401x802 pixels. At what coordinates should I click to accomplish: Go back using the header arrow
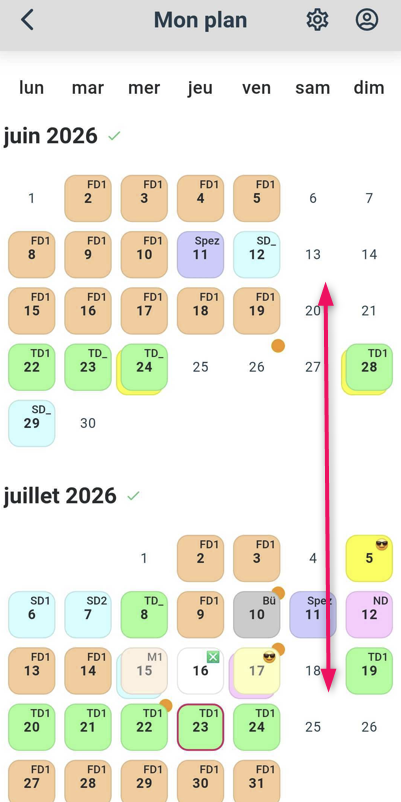pos(27,20)
